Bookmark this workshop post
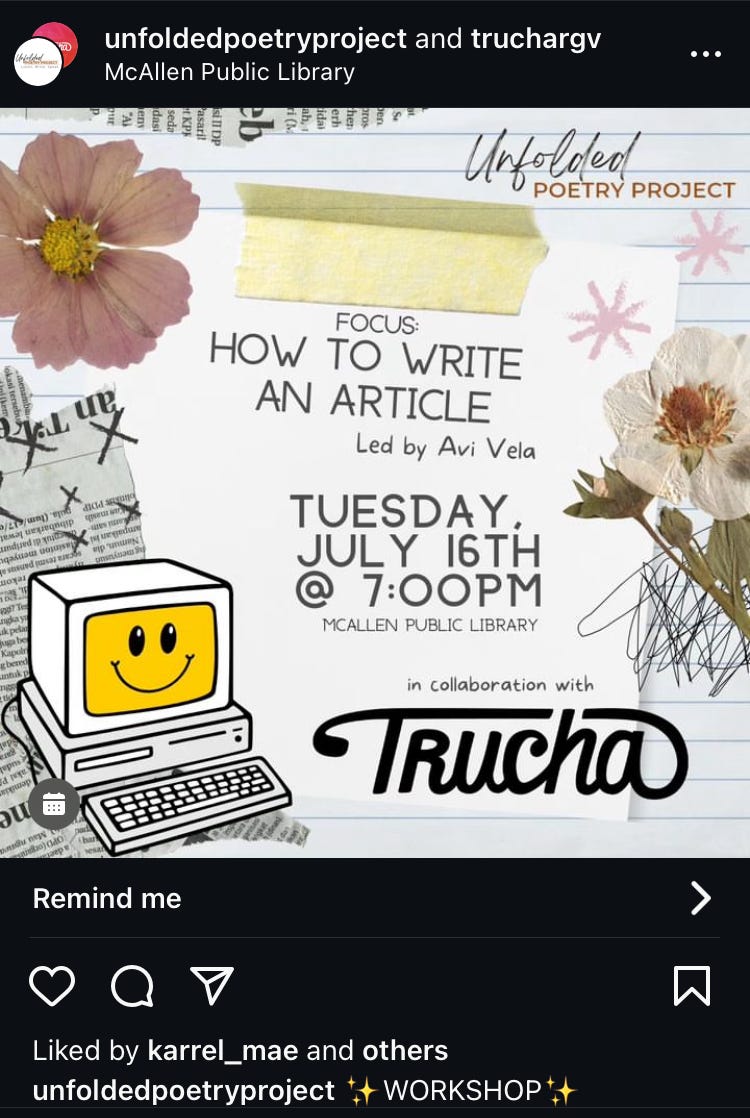The width and height of the screenshot is (750, 1118). pos(692,986)
